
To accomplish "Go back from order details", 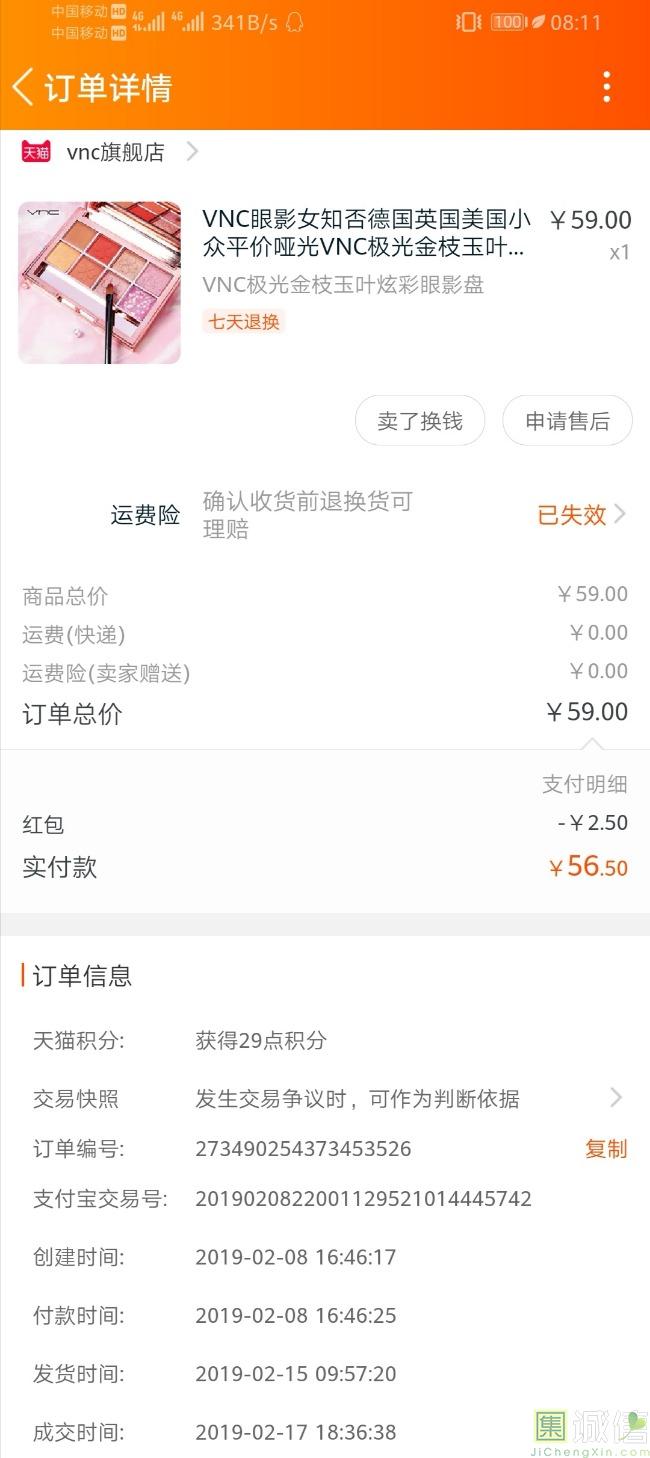I will (23, 87).
